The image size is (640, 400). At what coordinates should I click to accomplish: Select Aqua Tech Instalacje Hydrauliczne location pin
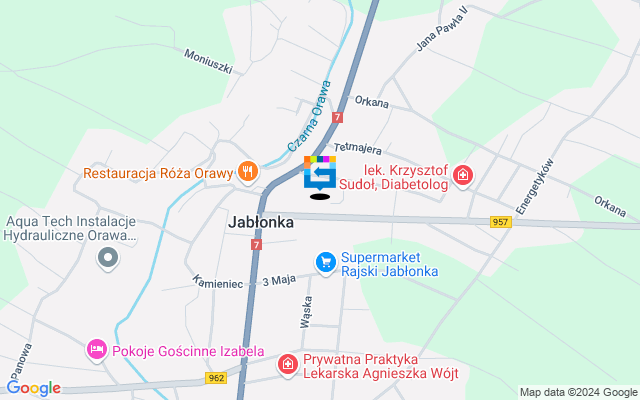pyautogui.click(x=108, y=260)
